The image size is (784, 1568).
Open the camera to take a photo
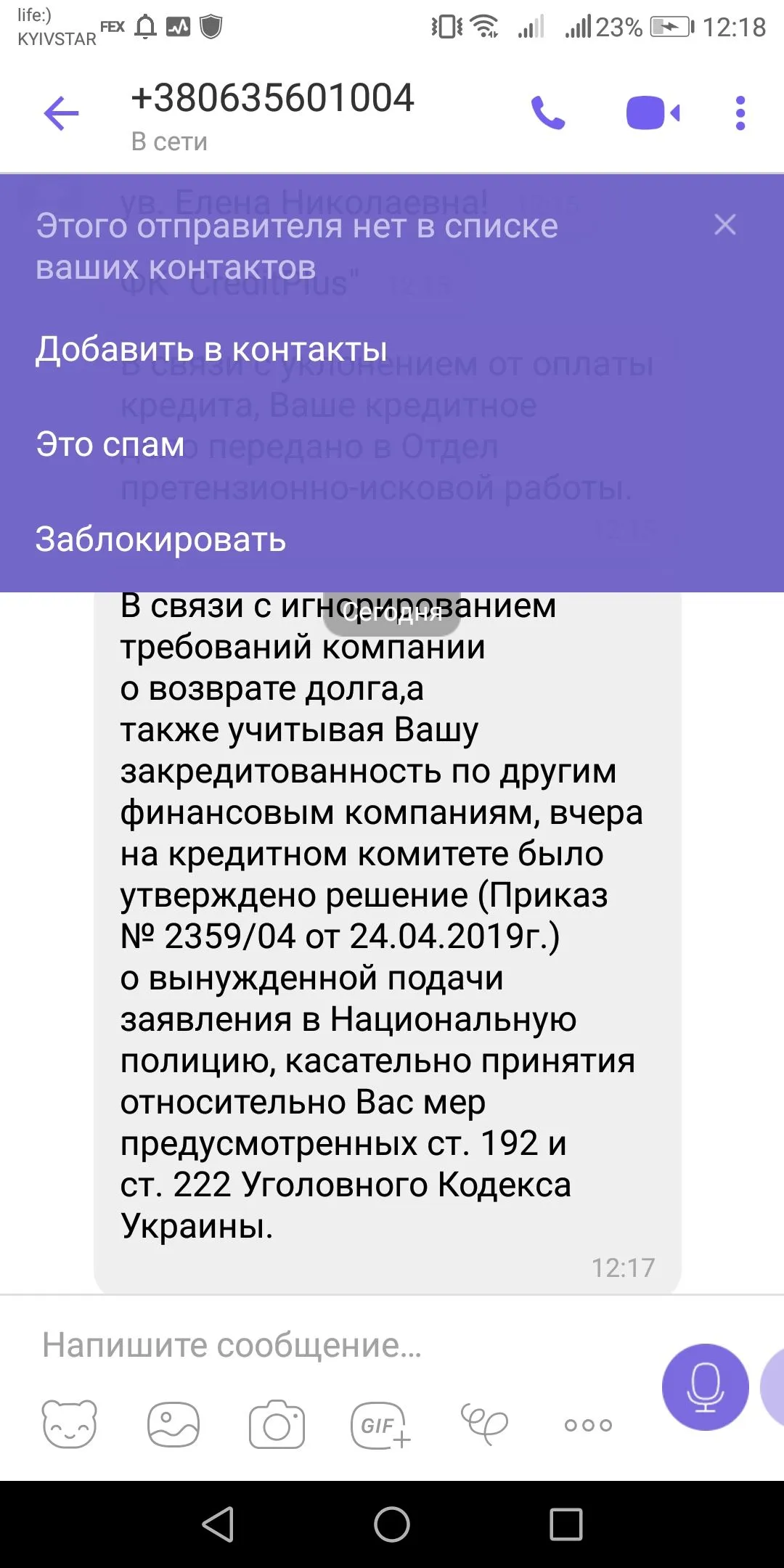(x=277, y=1424)
